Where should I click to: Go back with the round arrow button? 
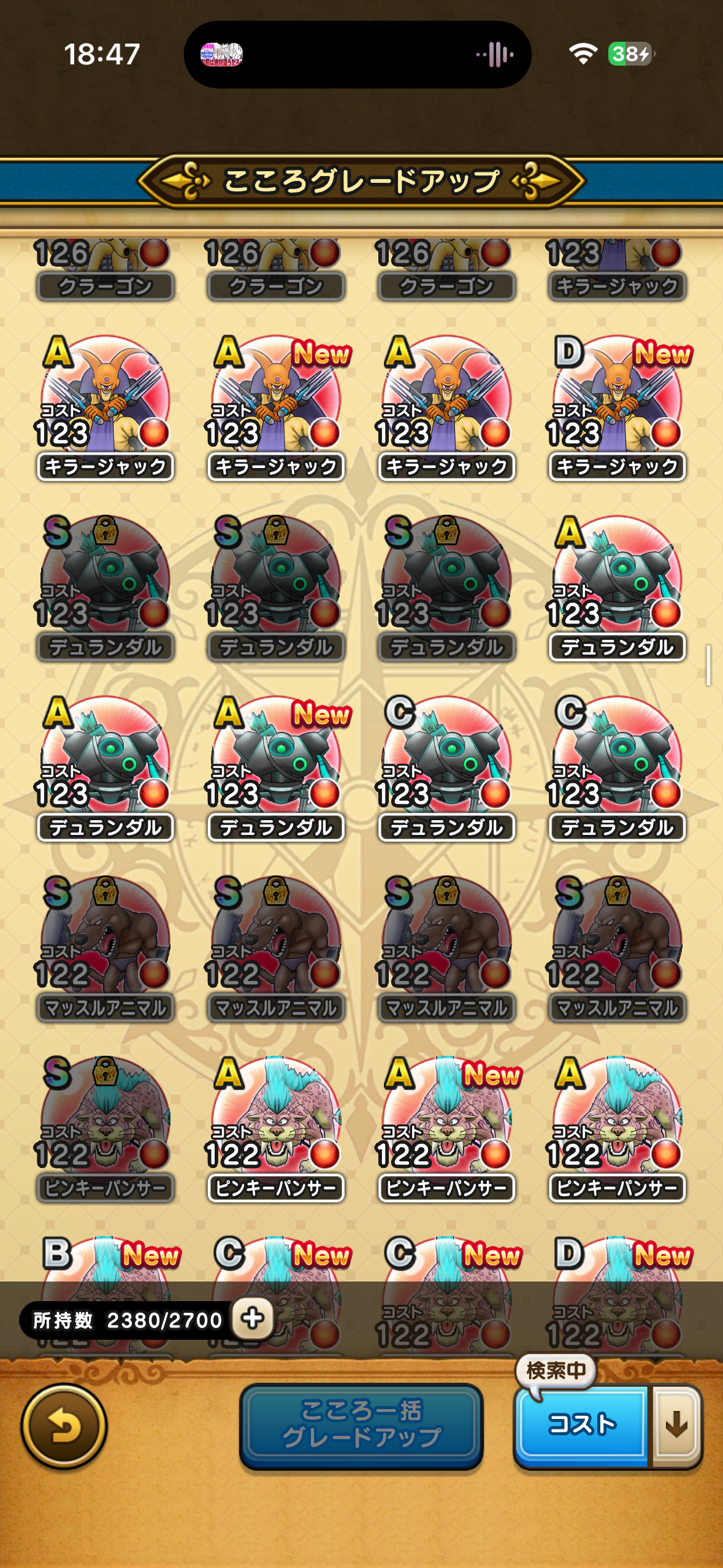click(x=64, y=1427)
